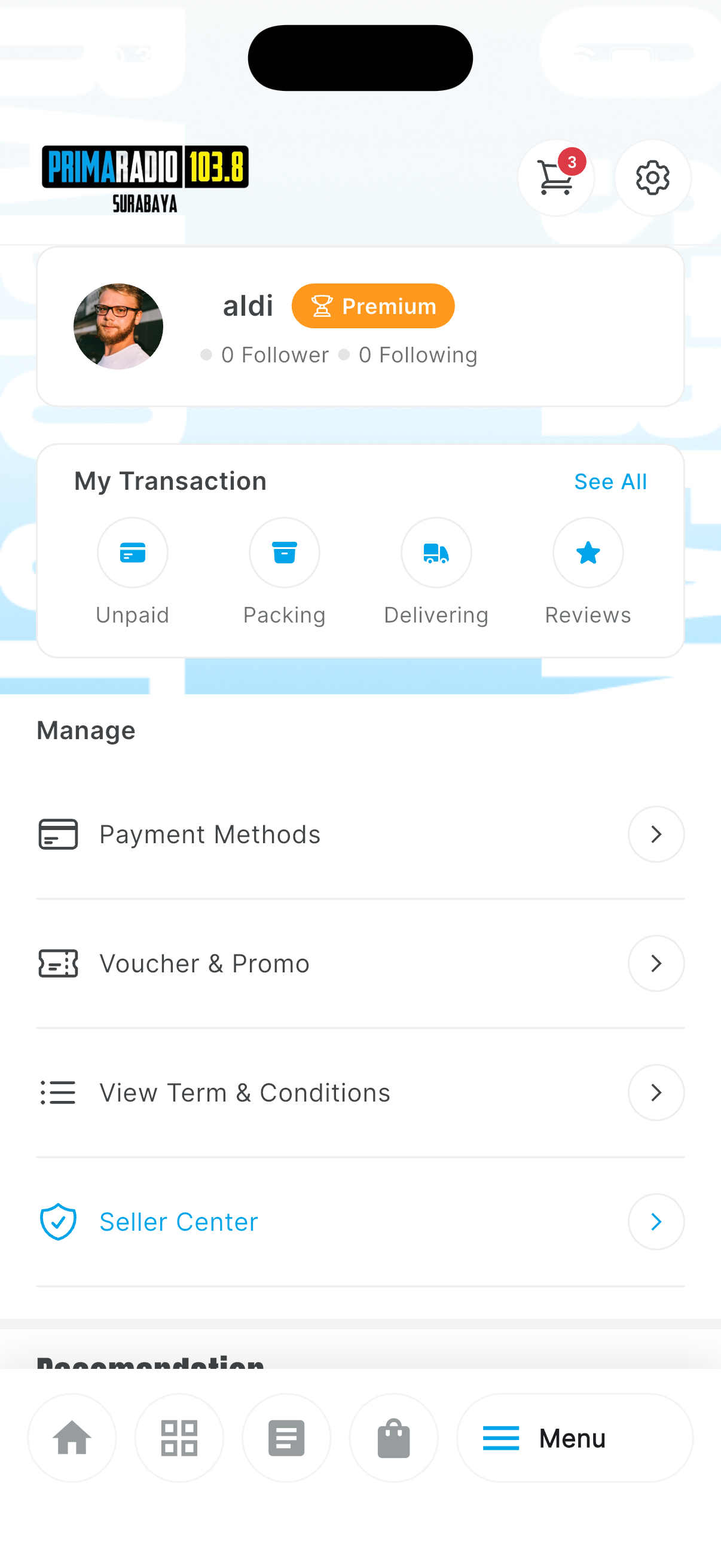This screenshot has height=1568, width=721.
Task: Expand the View Term & Conditions chevron
Action: coord(656,1093)
